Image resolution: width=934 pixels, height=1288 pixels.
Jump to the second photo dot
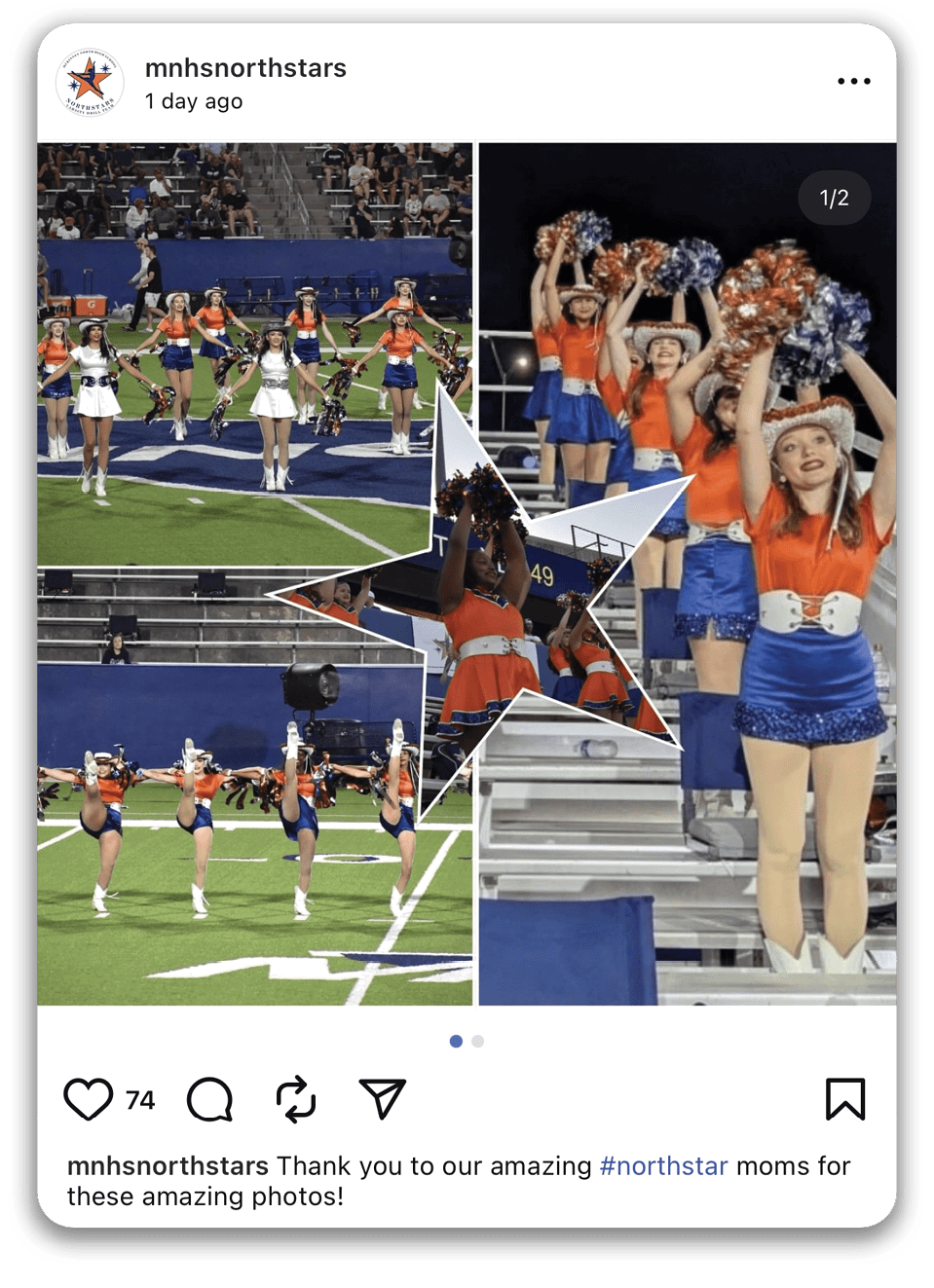click(x=478, y=1041)
